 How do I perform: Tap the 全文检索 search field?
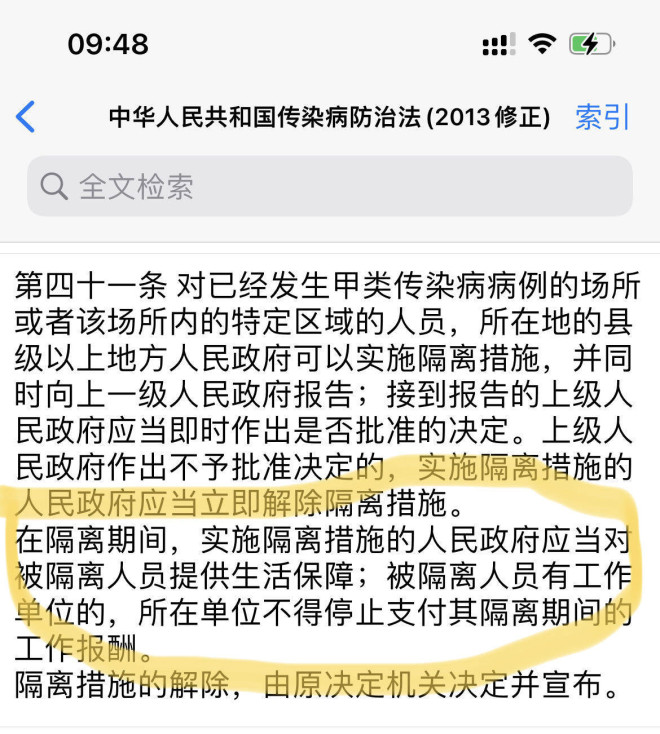(x=330, y=186)
